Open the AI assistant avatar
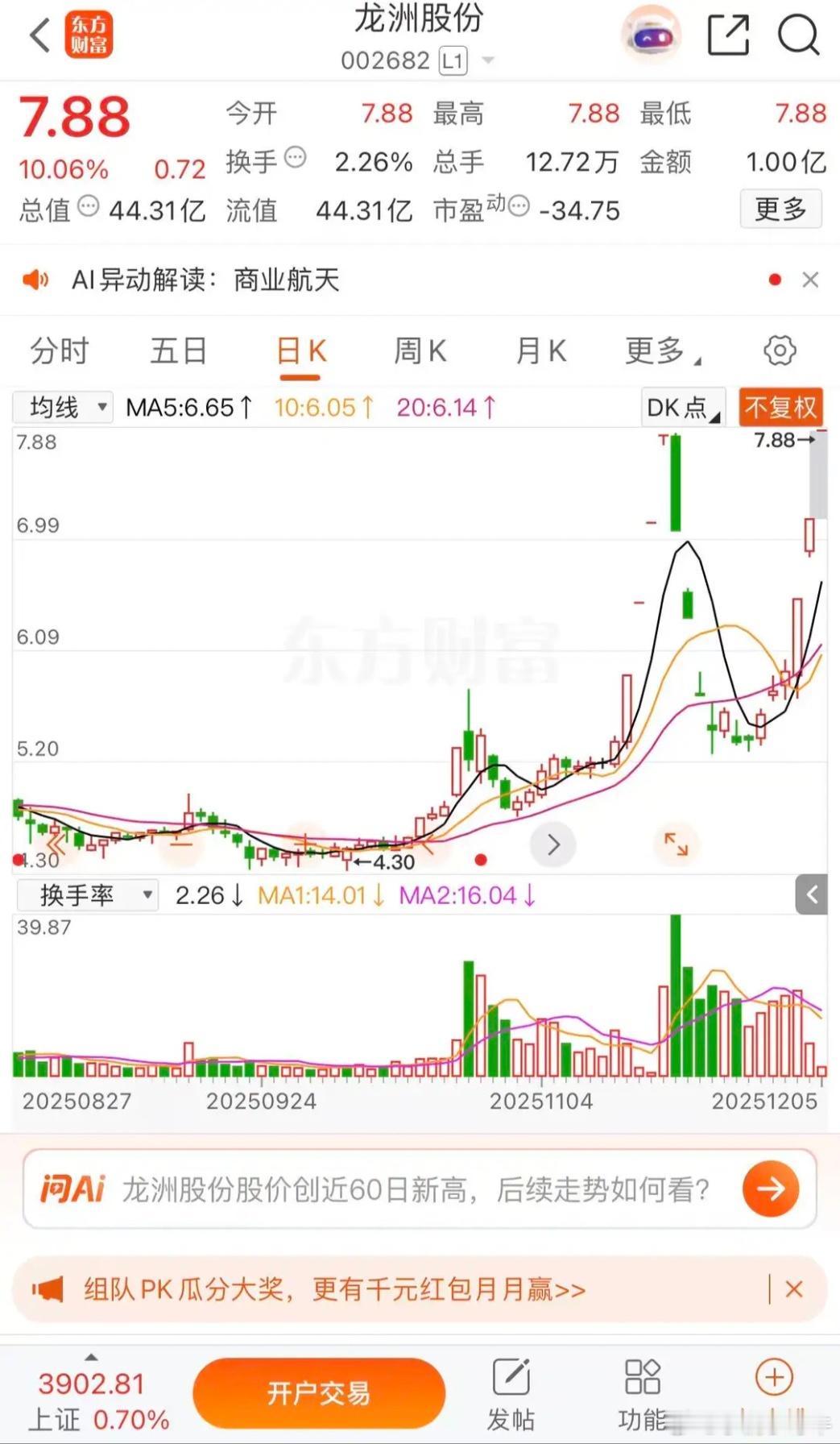840x1444 pixels. point(649,35)
